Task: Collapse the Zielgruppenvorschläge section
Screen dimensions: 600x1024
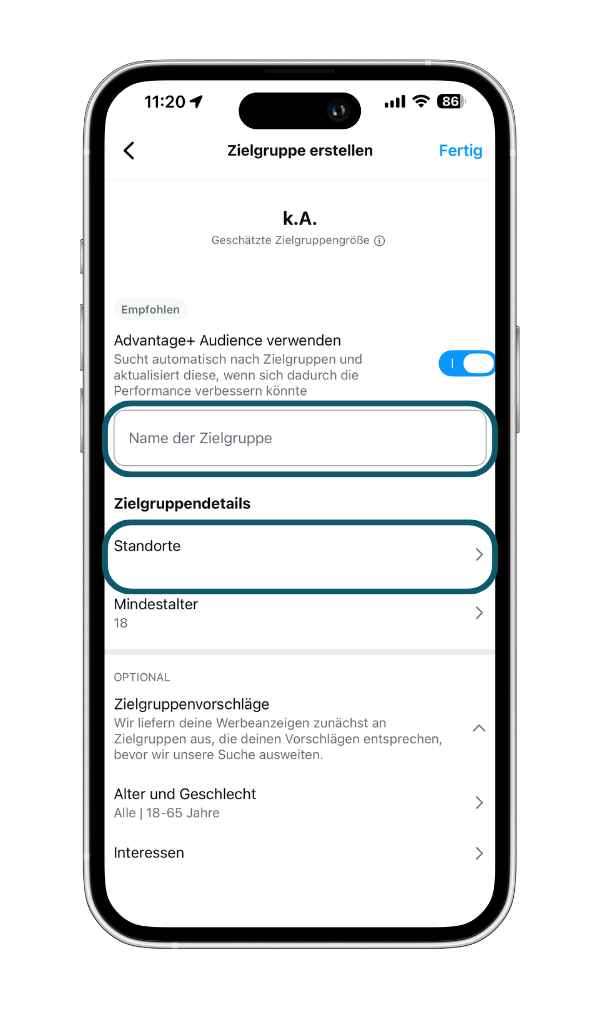Action: click(x=479, y=728)
